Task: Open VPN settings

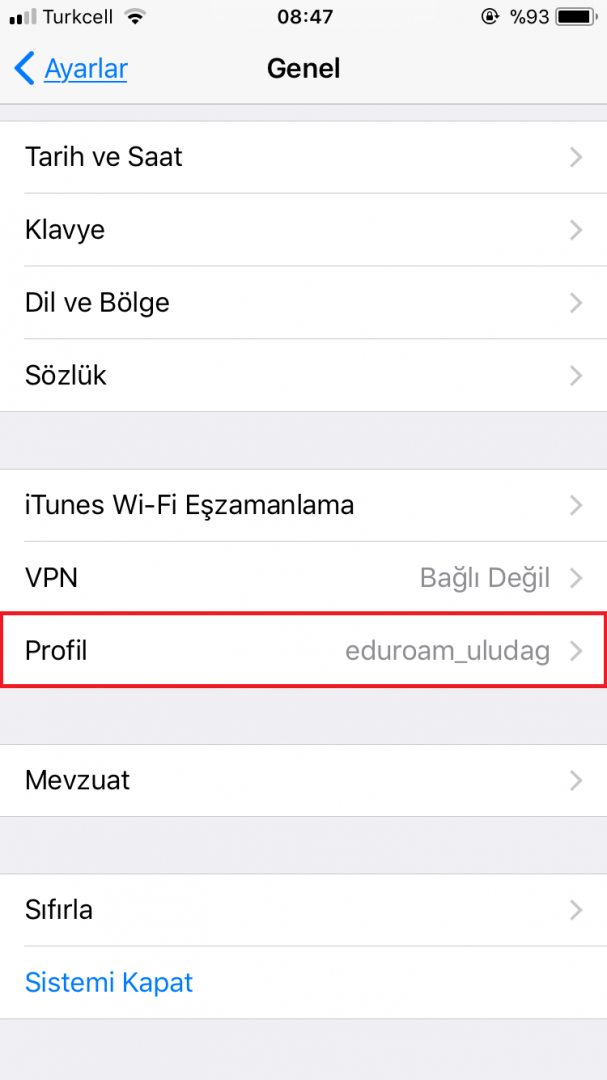Action: pyautogui.click(x=303, y=578)
